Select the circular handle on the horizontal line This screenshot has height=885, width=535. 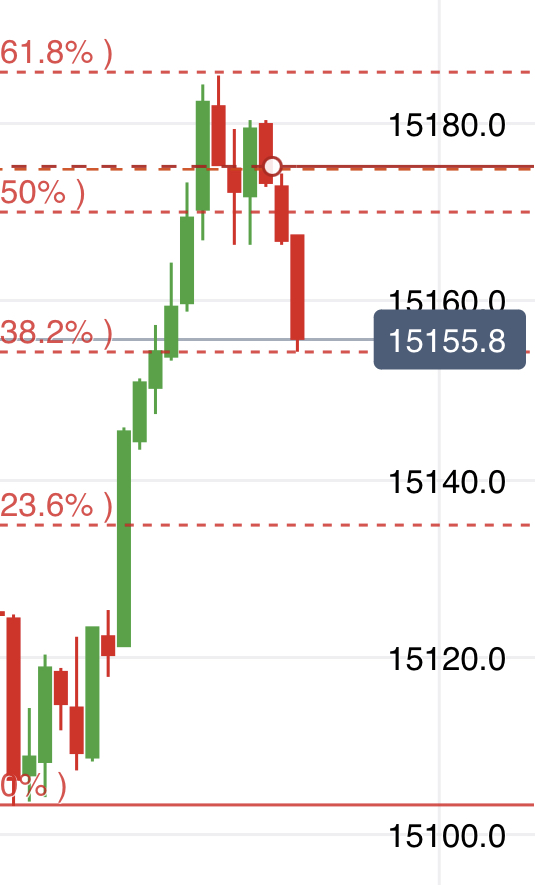[273, 167]
